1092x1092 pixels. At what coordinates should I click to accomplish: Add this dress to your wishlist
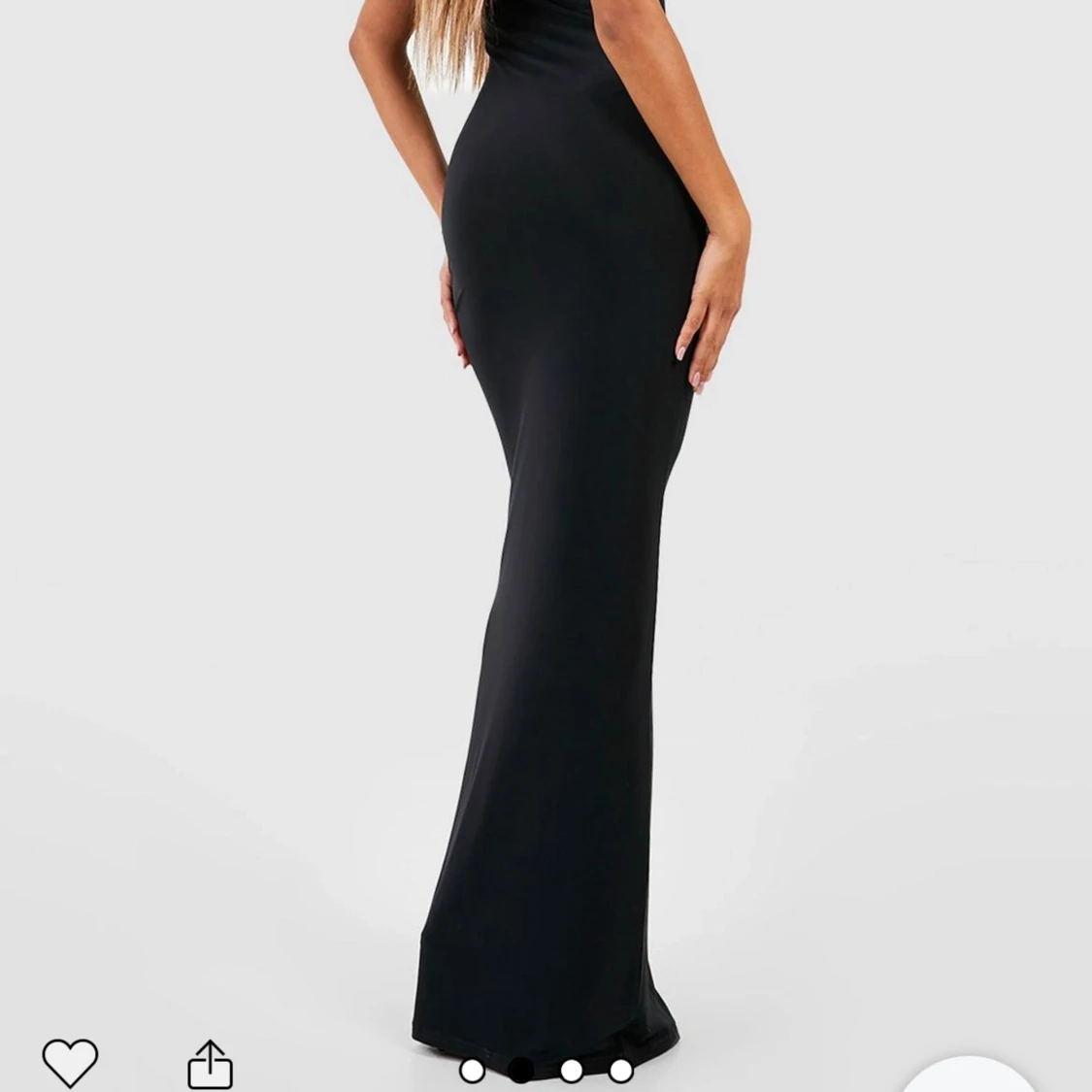click(70, 1062)
